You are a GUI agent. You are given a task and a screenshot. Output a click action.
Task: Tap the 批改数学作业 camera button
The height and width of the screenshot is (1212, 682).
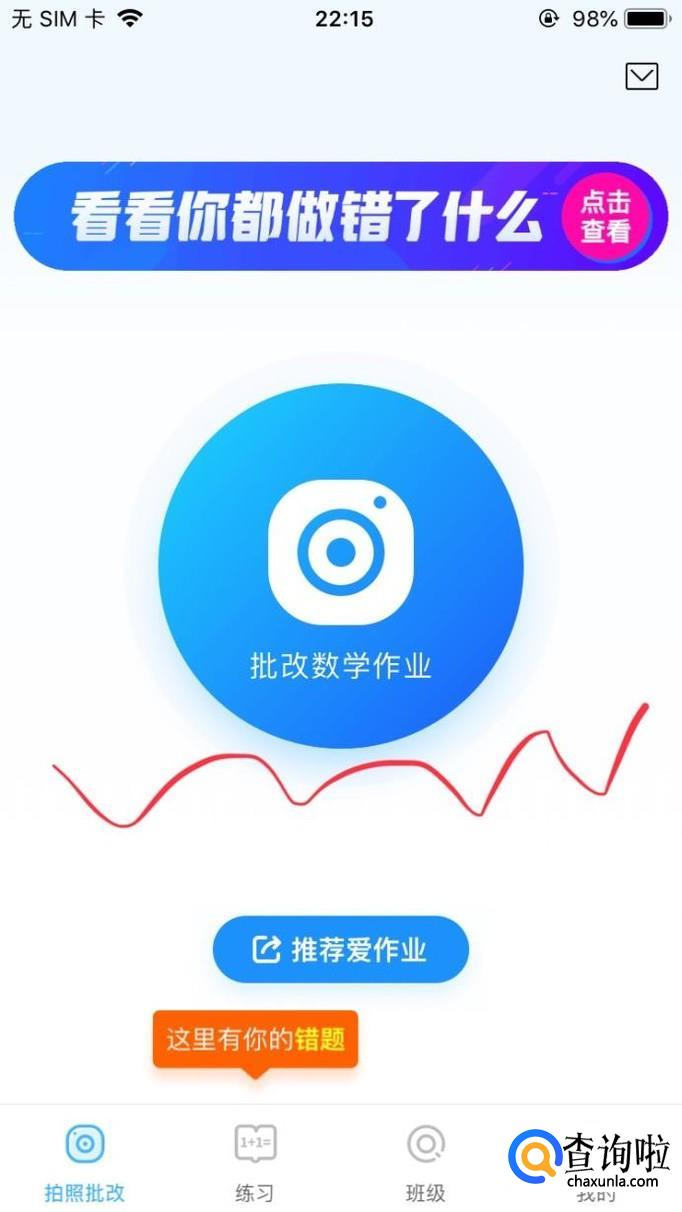click(340, 565)
